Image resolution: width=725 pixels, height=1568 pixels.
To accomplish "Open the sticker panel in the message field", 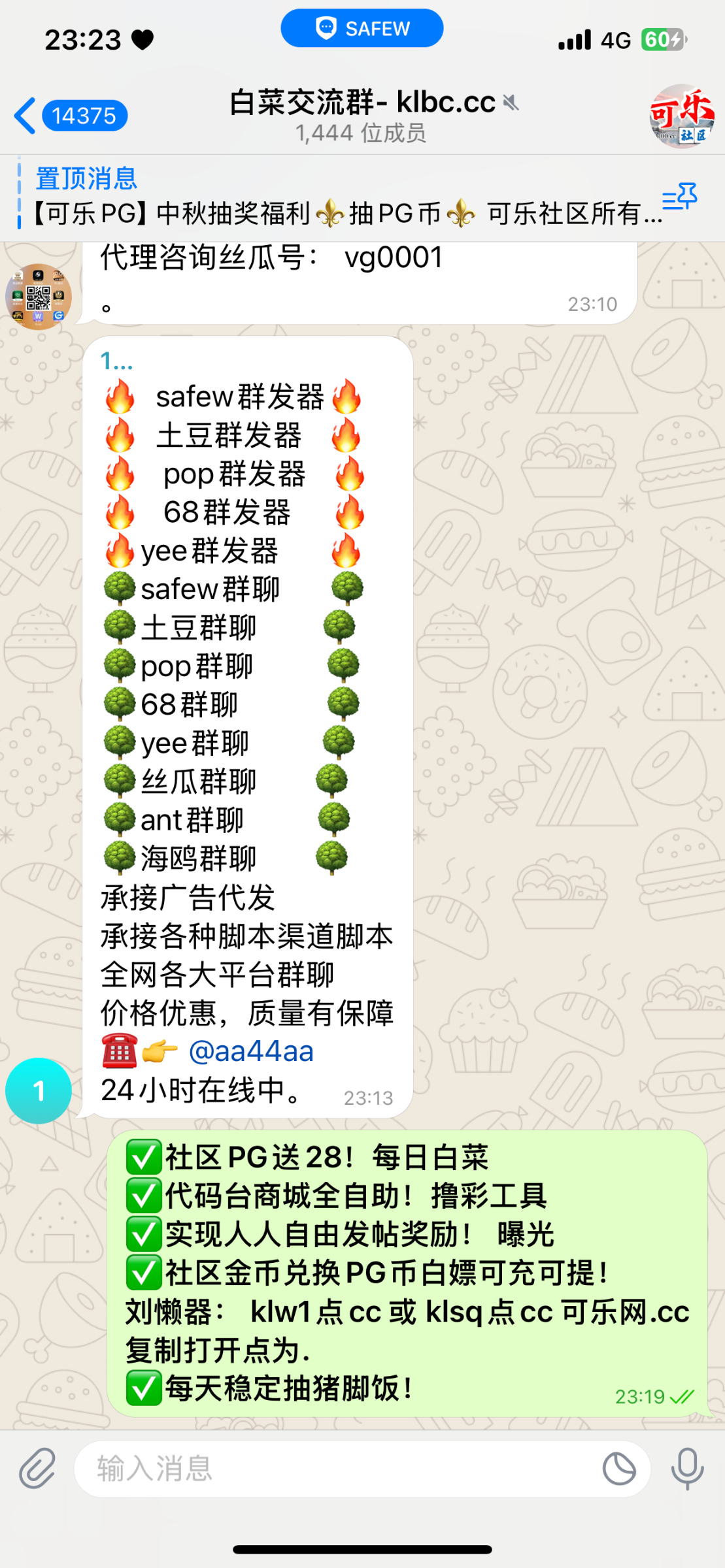I will point(618,1469).
